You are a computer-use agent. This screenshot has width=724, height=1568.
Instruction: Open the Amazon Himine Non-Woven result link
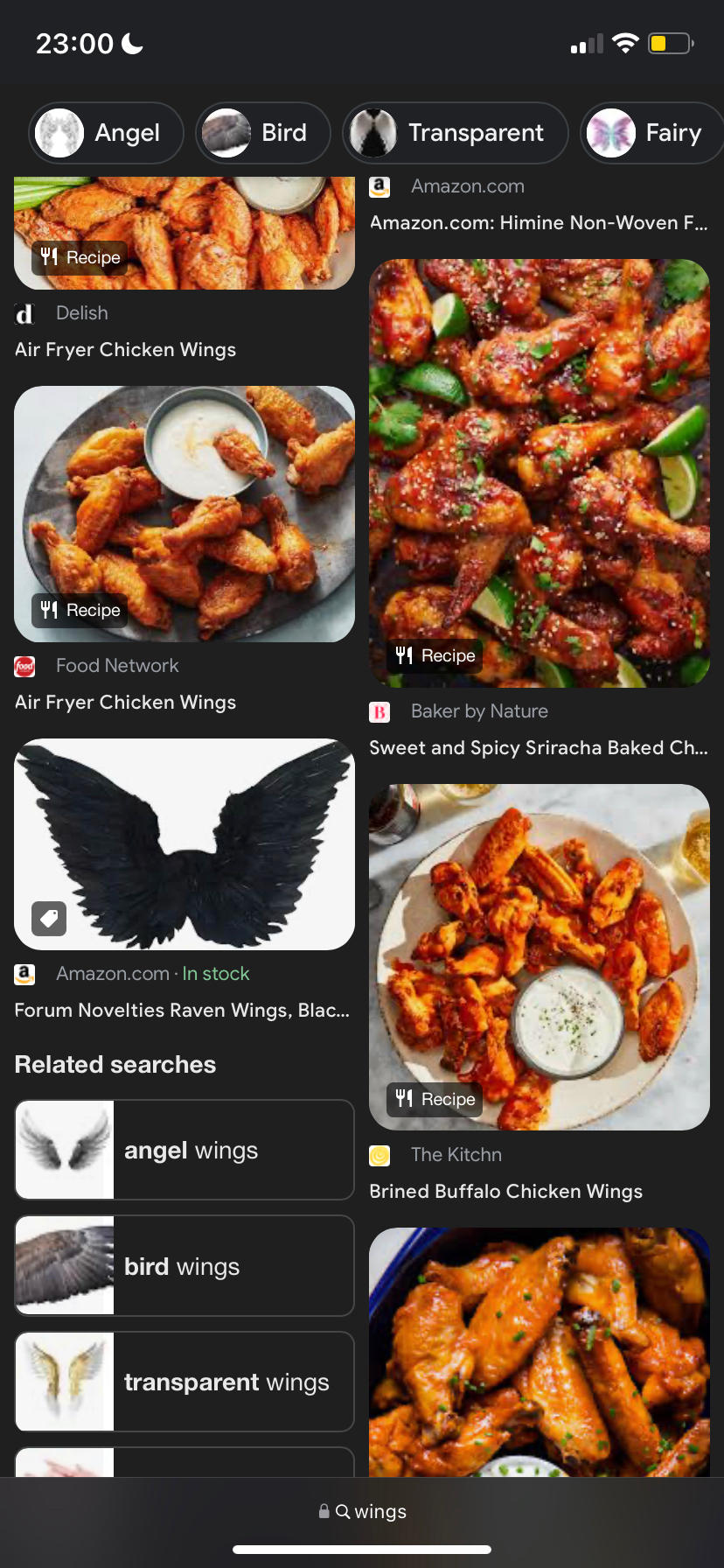(539, 222)
